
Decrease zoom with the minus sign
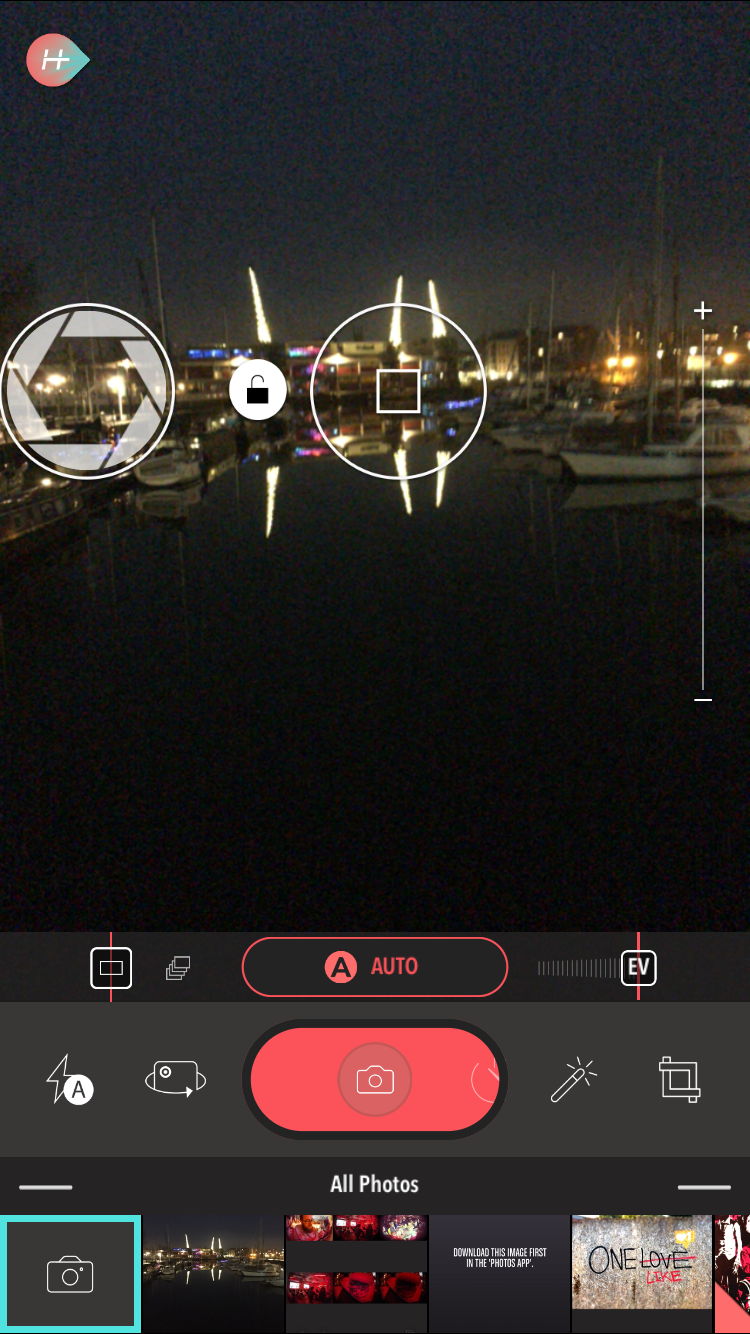click(703, 699)
